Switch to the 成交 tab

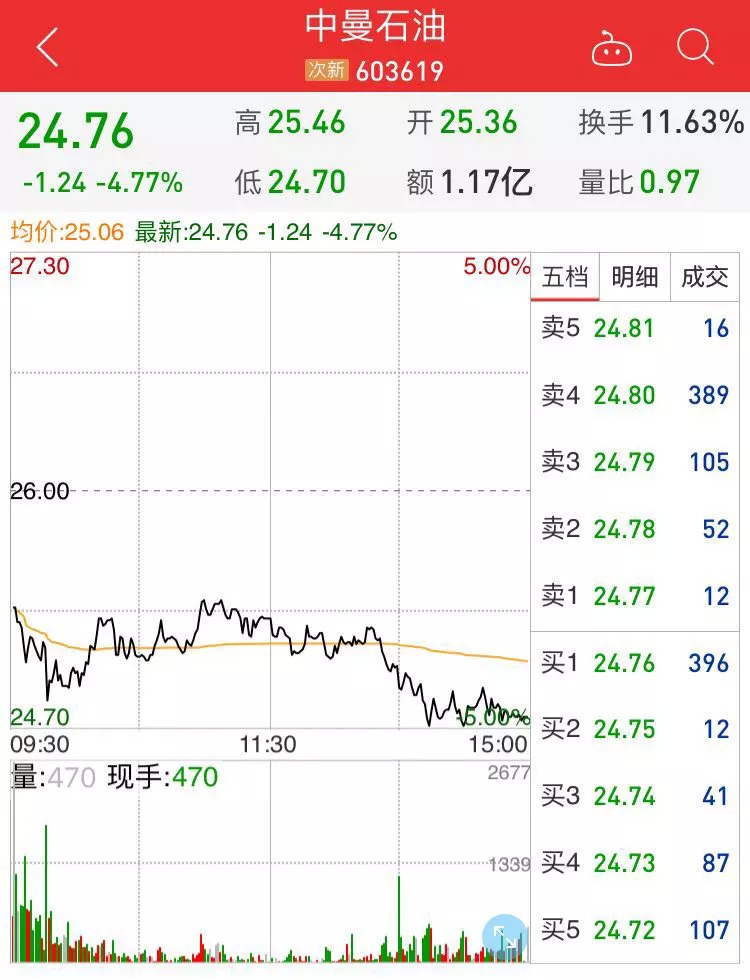point(705,277)
